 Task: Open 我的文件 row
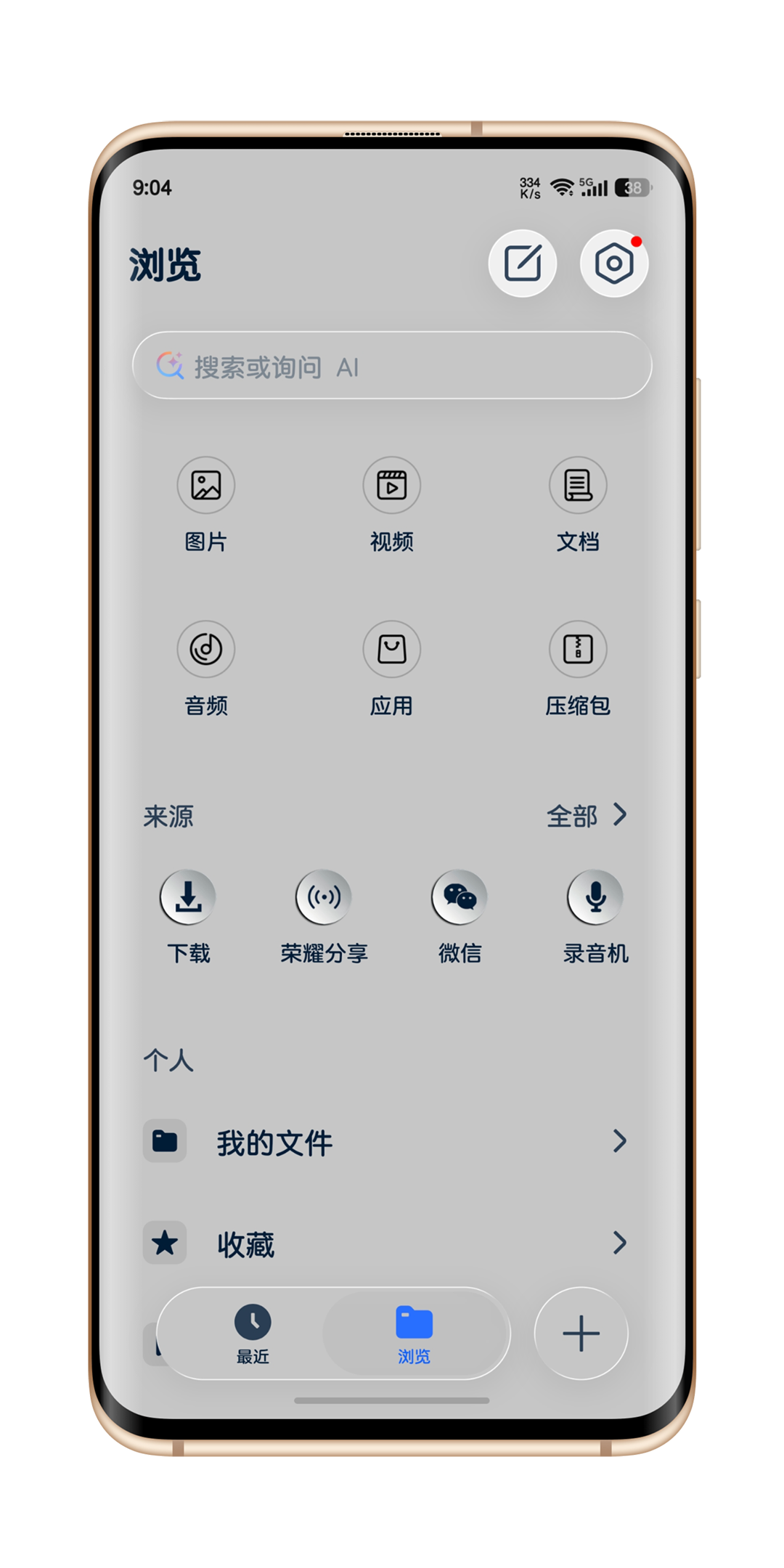[x=385, y=1142]
